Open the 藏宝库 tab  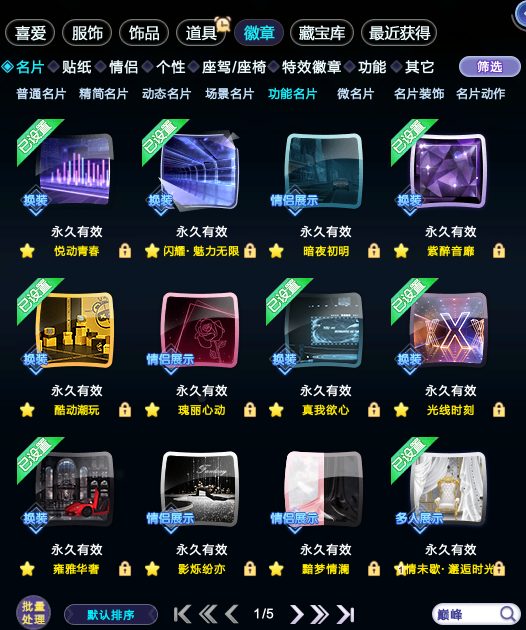(321, 33)
